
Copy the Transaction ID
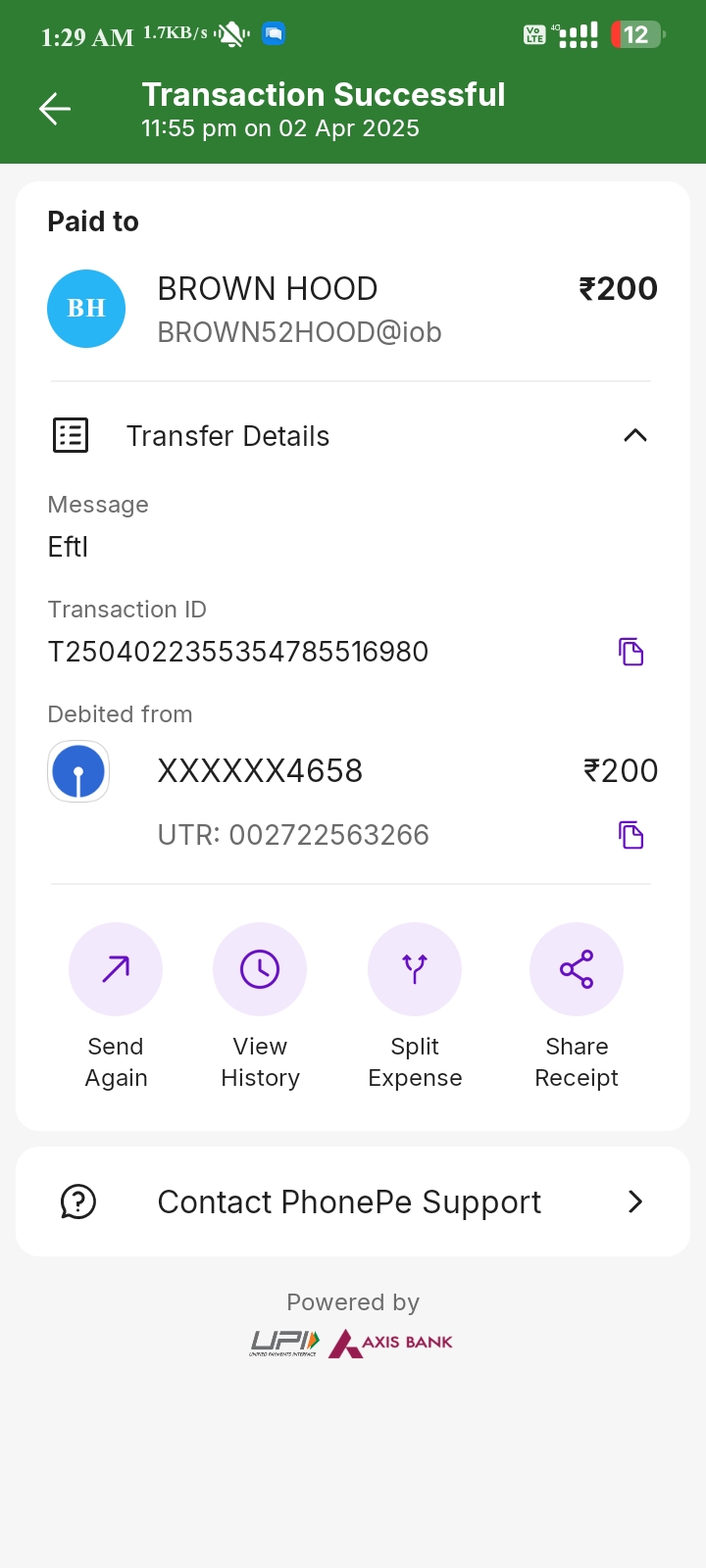[630, 652]
